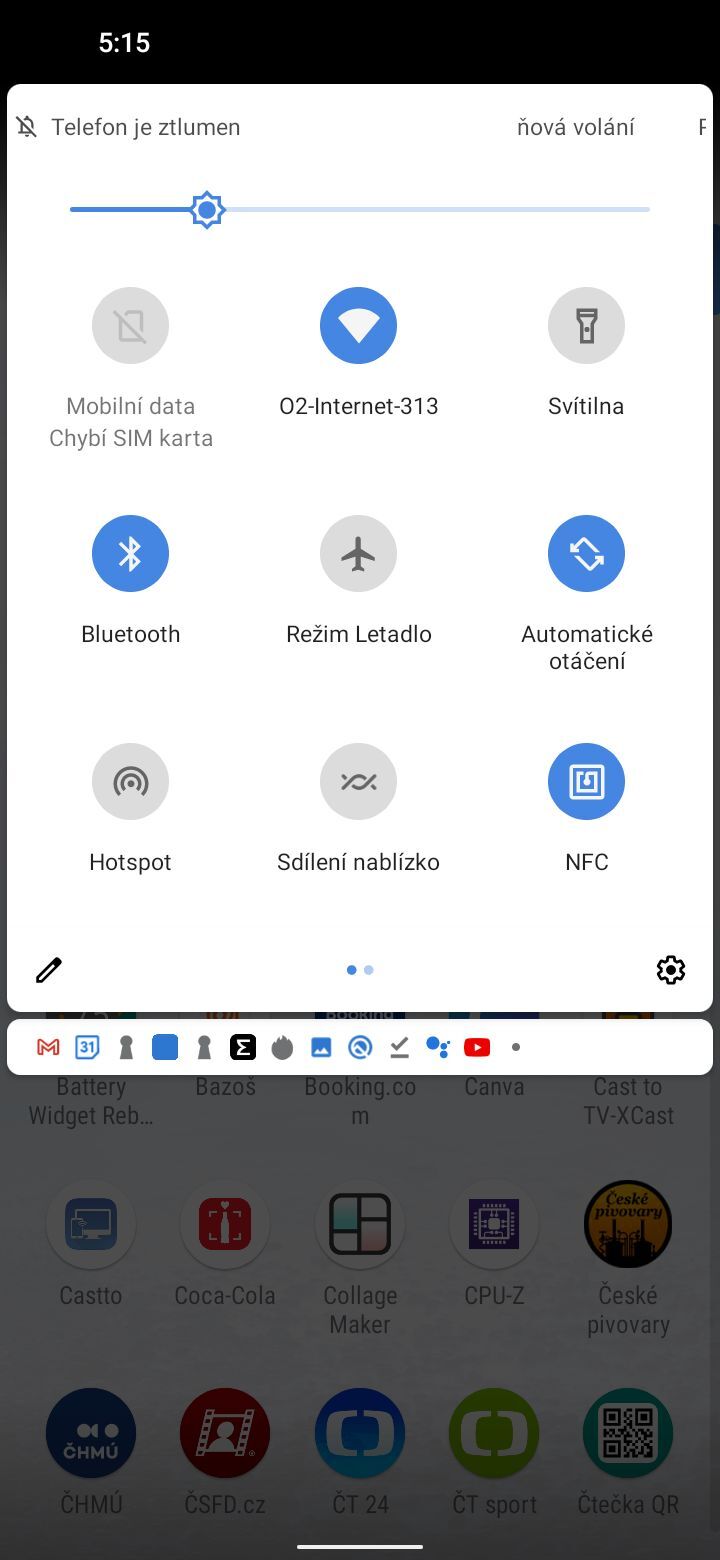The height and width of the screenshot is (1560, 720).
Task: Disable Bluetooth
Action: pyautogui.click(x=130, y=553)
